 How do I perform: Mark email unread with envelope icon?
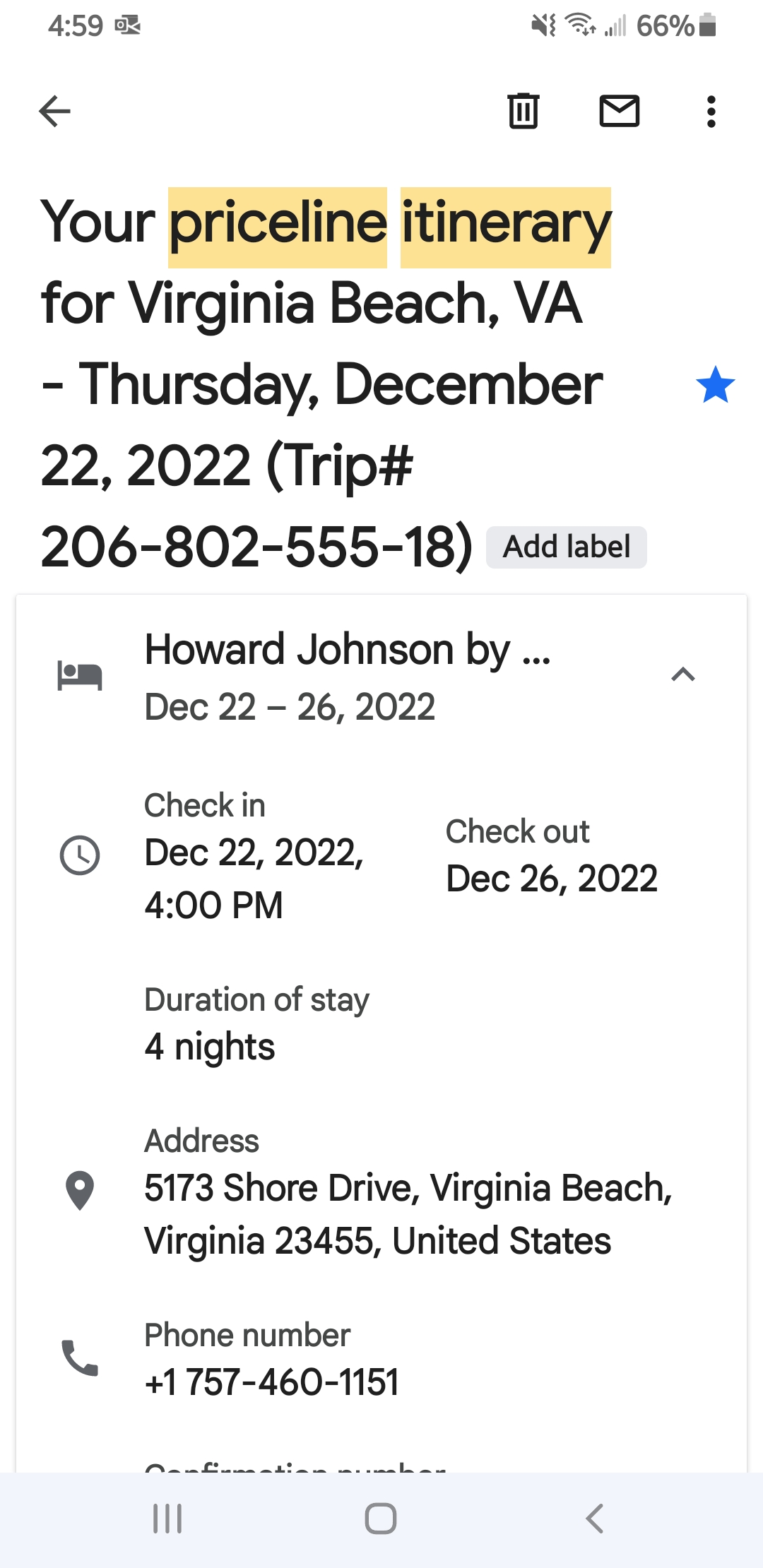point(618,112)
